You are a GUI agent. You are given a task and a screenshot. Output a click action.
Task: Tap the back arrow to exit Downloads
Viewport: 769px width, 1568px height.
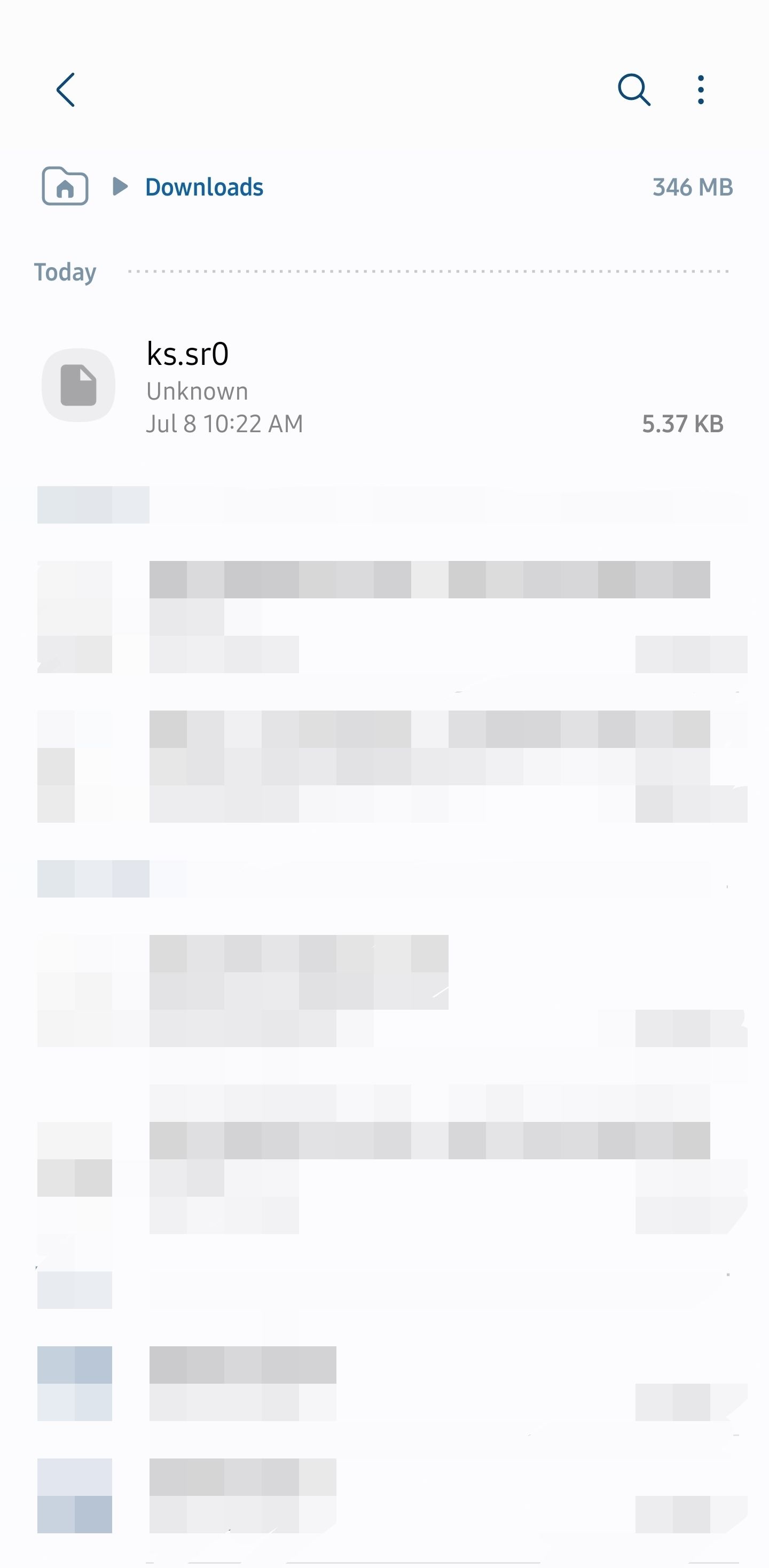[65, 90]
